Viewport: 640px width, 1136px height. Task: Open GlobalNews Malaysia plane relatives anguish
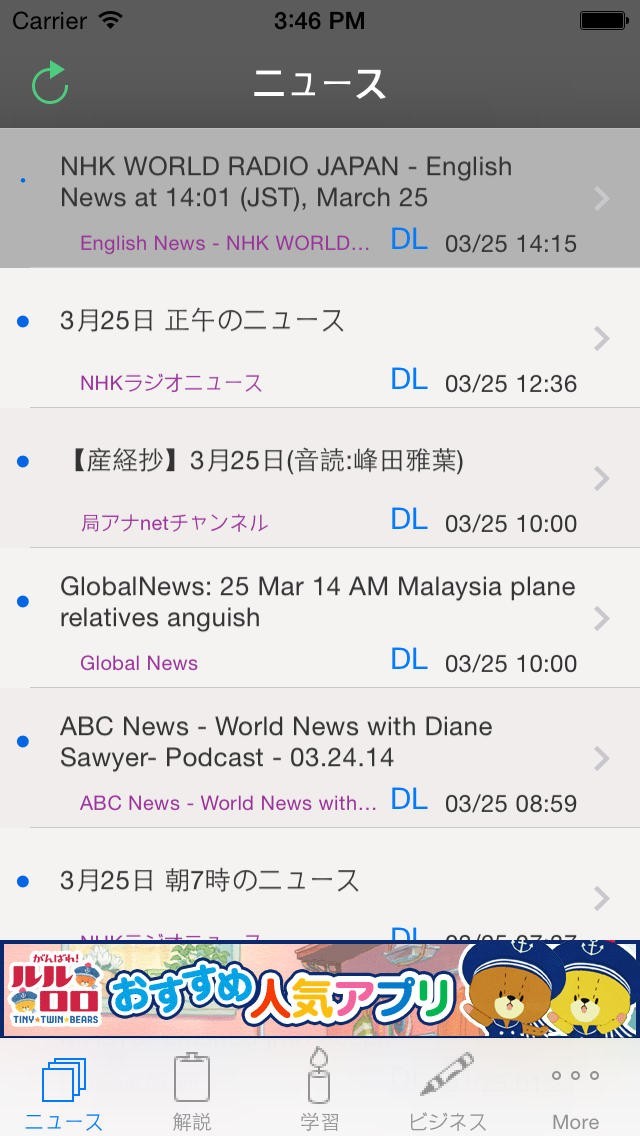click(x=317, y=602)
